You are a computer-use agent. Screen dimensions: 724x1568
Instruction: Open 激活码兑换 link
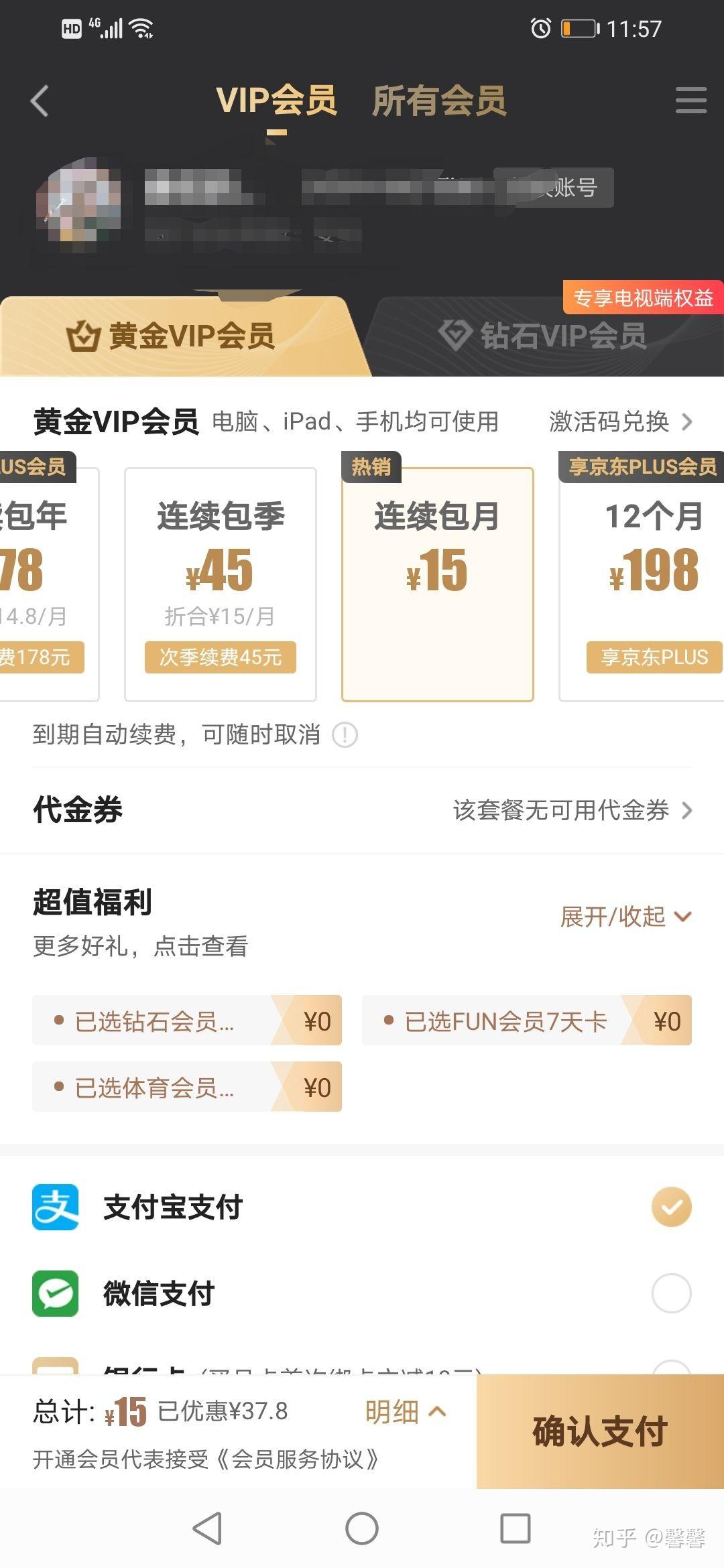pyautogui.click(x=619, y=421)
